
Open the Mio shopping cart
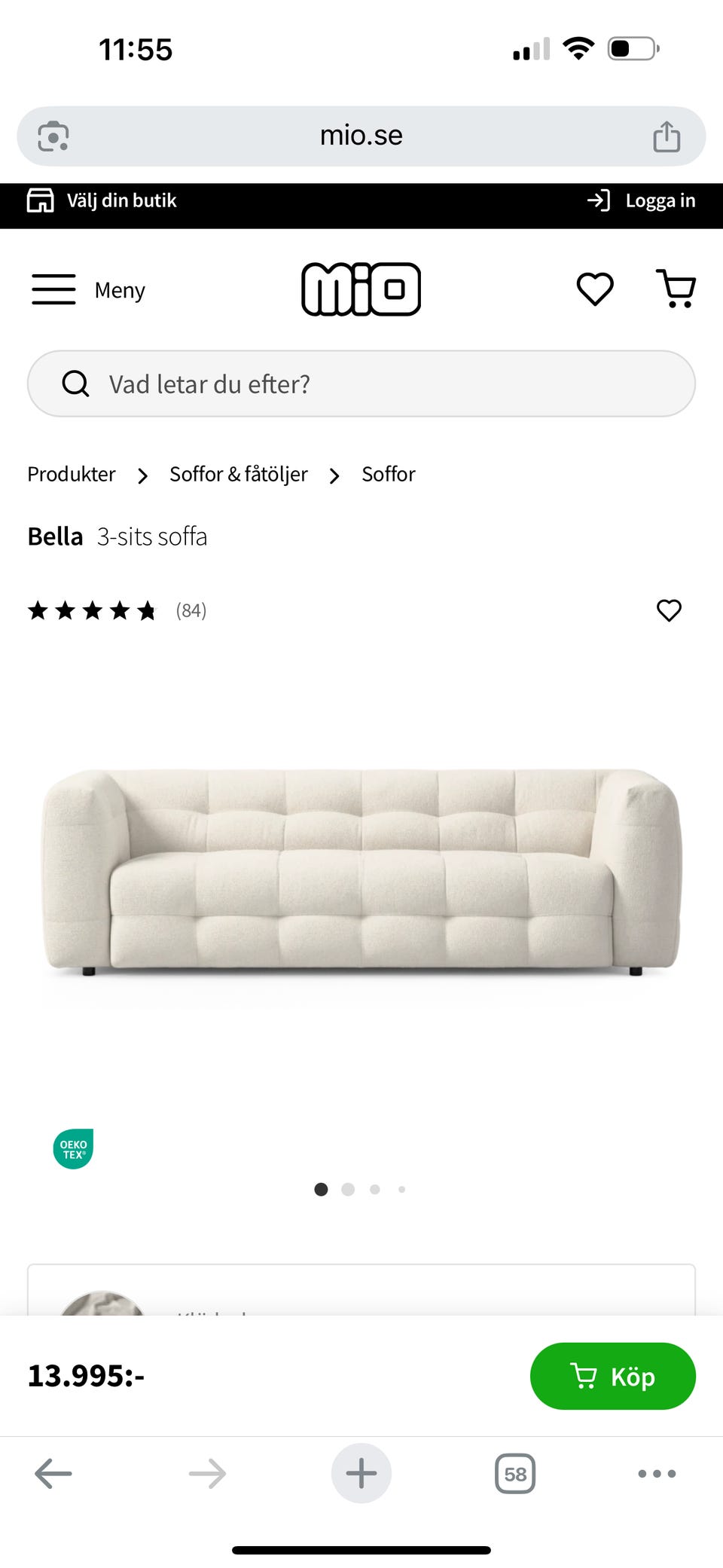pos(676,289)
